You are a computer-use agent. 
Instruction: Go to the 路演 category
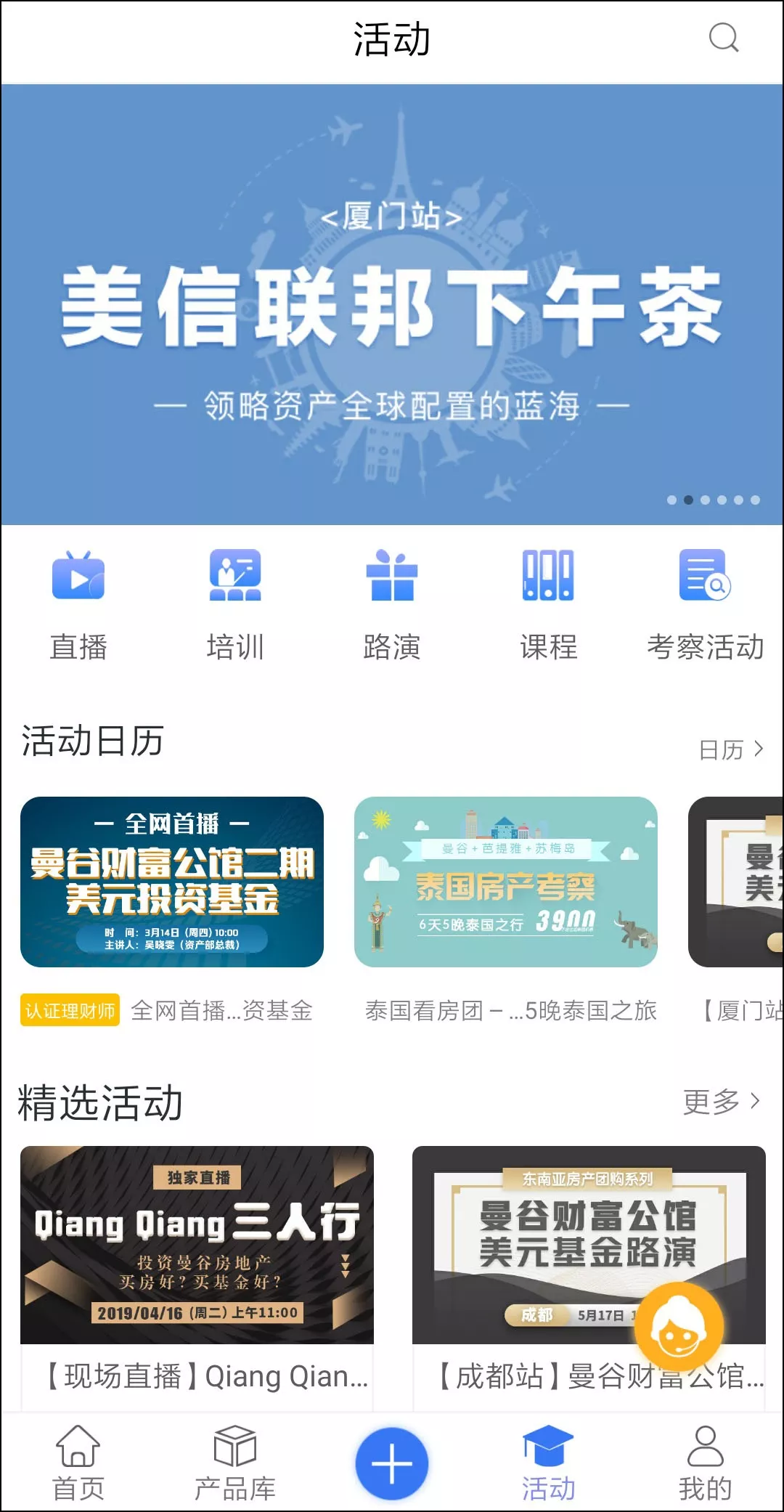(392, 604)
